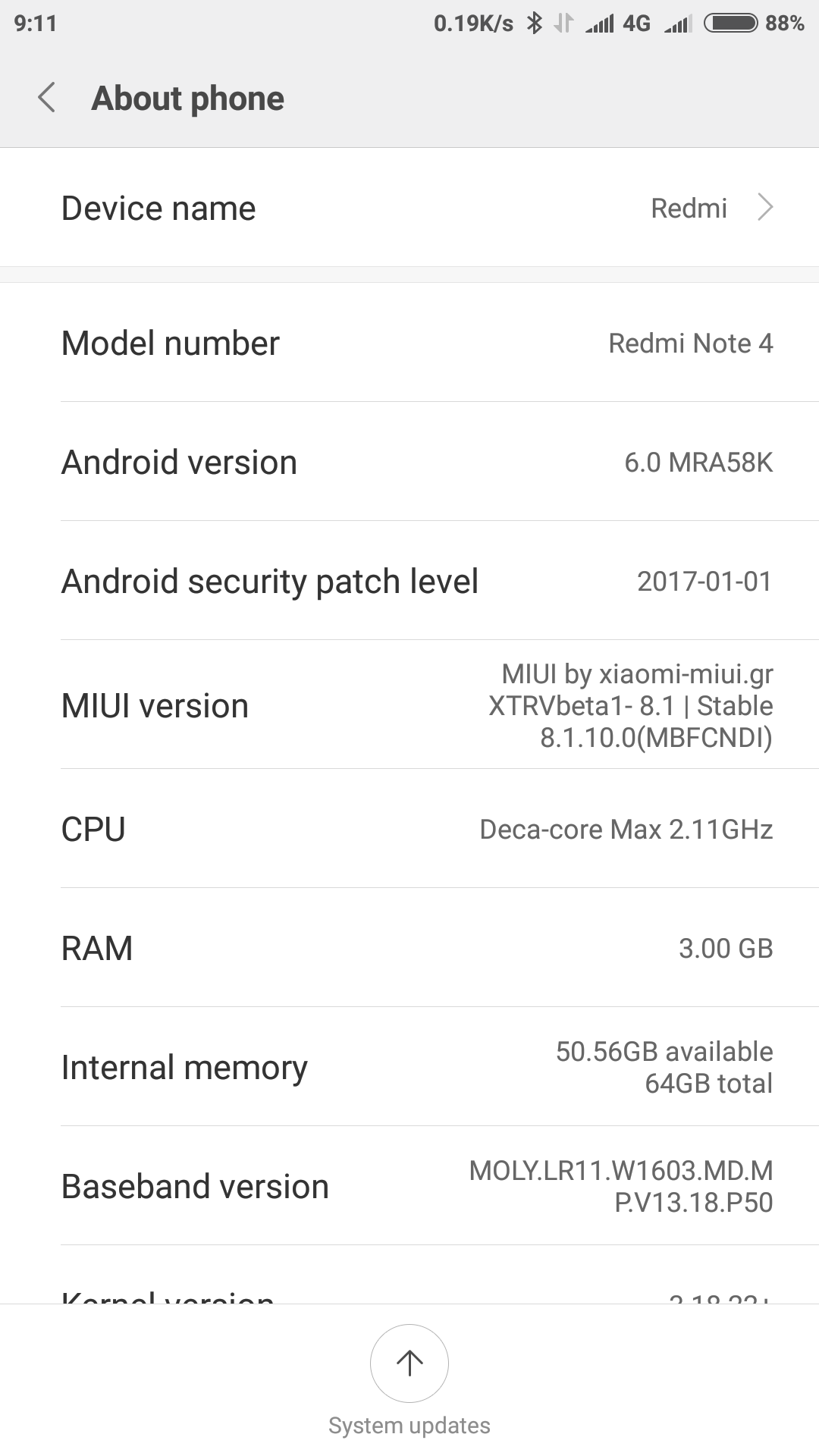Tap the Android security patch level row
The width and height of the screenshot is (819, 1456).
(x=409, y=581)
